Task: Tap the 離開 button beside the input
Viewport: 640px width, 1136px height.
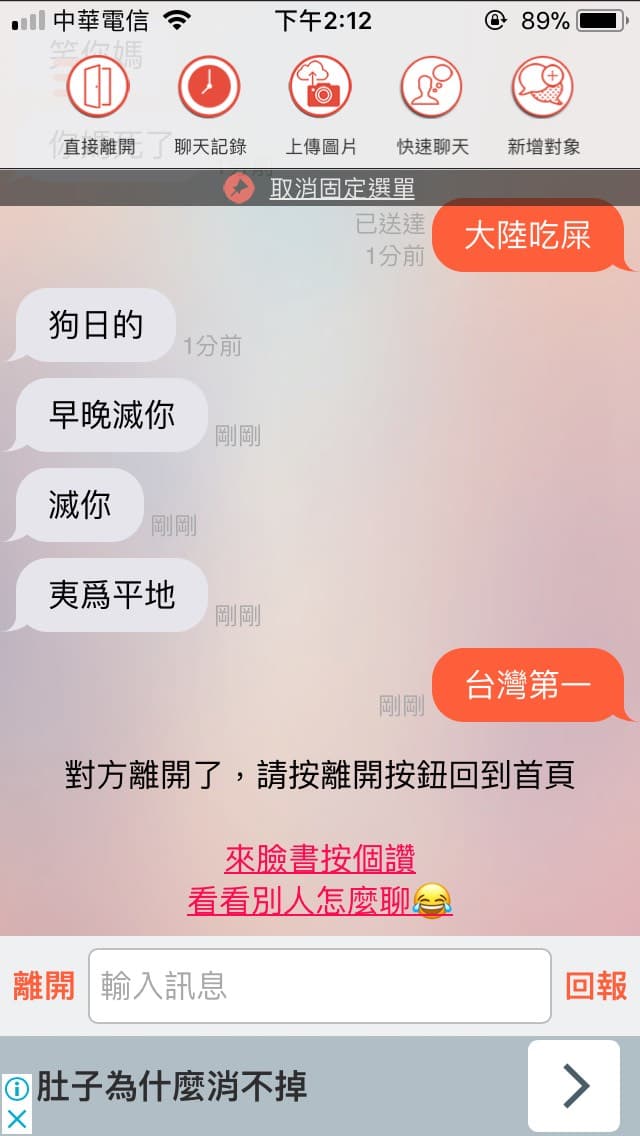Action: [43, 986]
